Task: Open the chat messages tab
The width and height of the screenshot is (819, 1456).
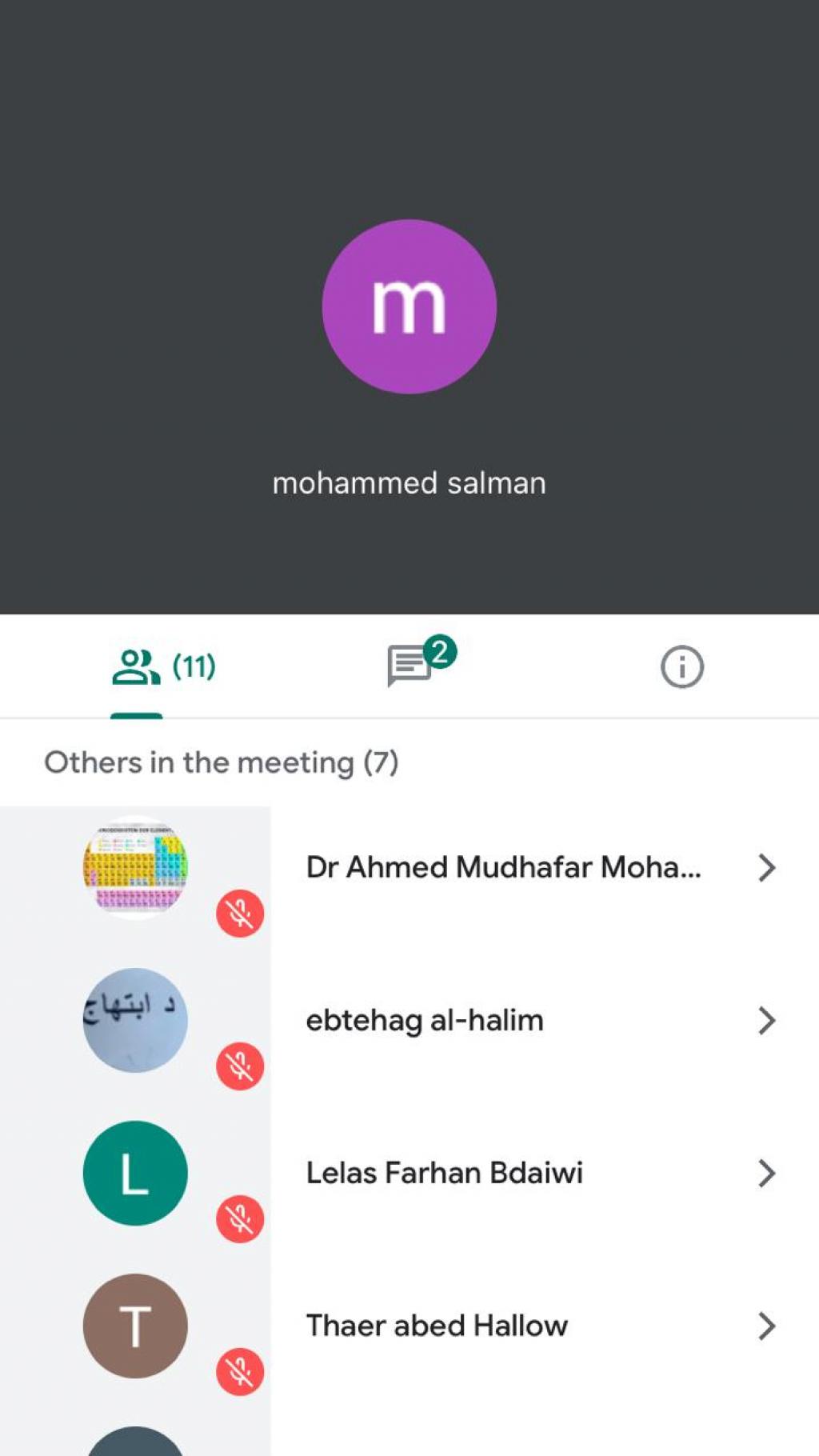Action: 411,666
